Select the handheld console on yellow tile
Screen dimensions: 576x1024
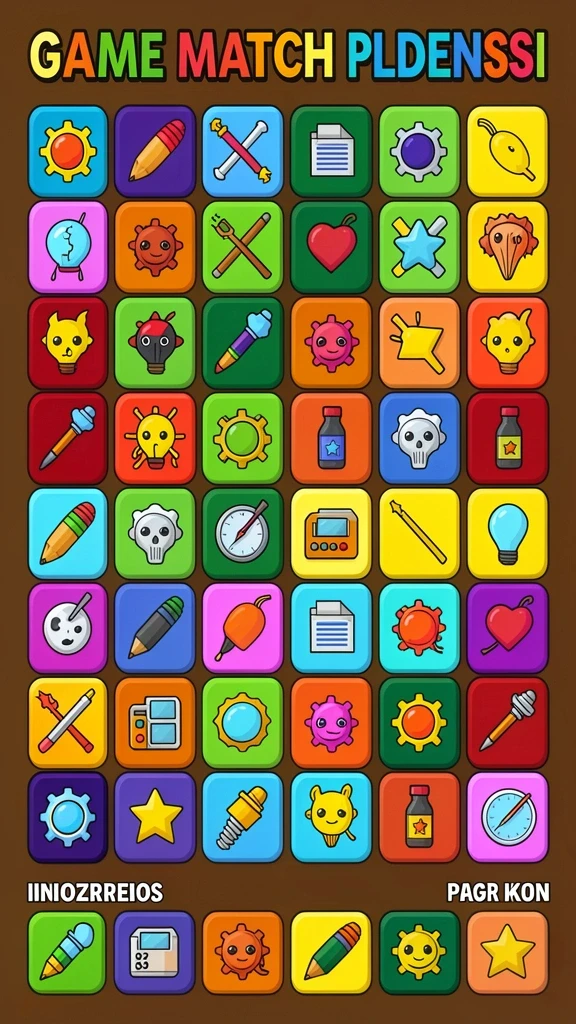tap(331, 533)
